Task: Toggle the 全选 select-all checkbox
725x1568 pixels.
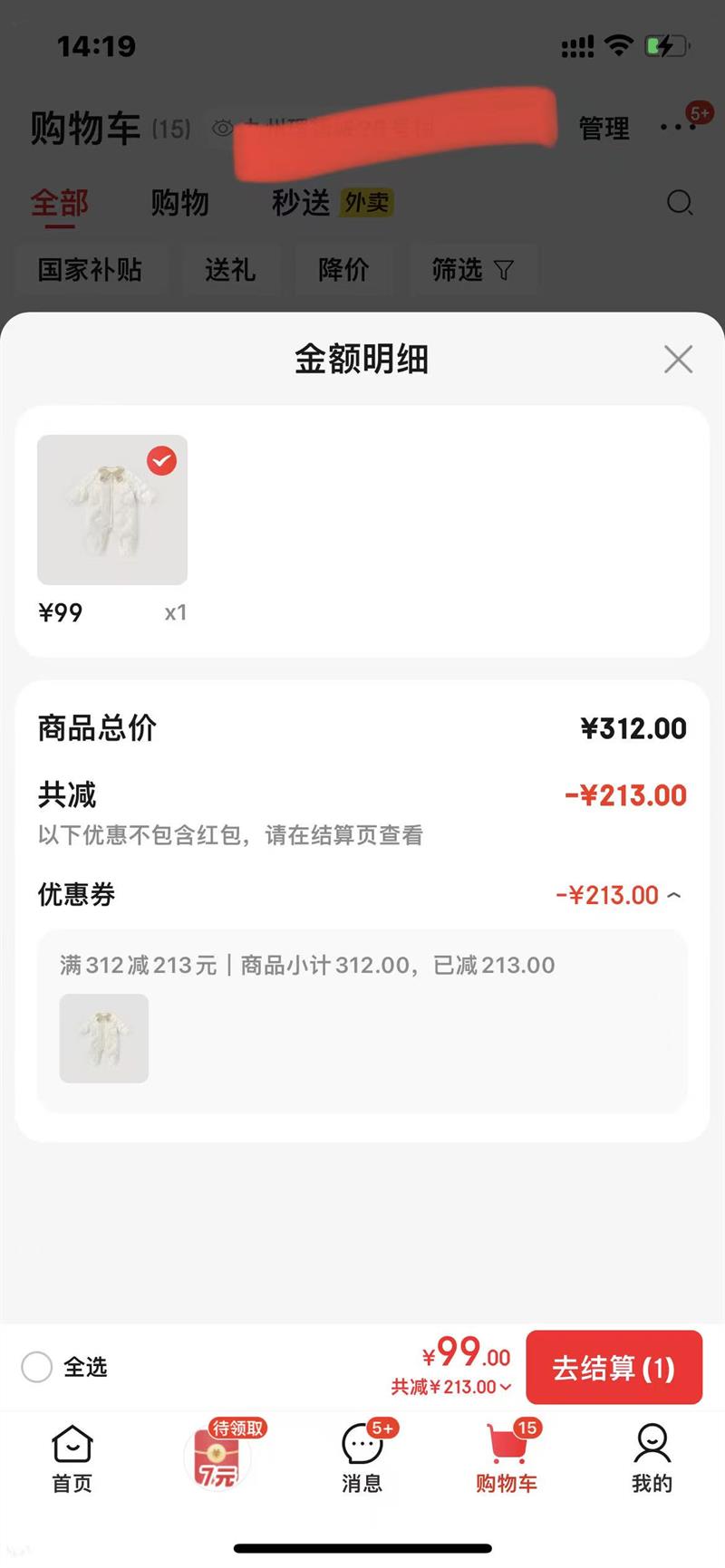Action: pos(37,1368)
